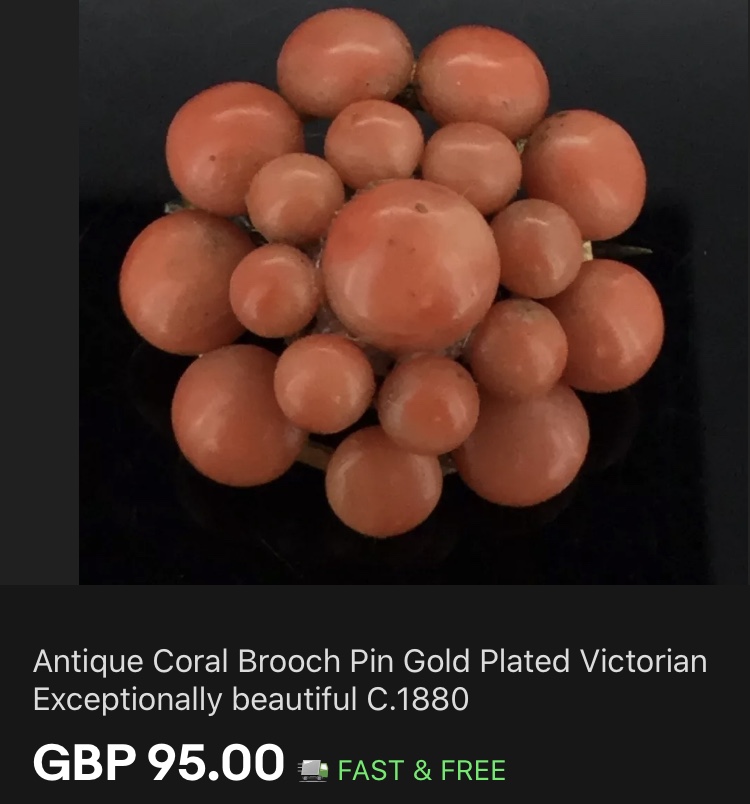Open the Antique Coral Brooch Pin listing title
The image size is (750, 804).
(370, 680)
